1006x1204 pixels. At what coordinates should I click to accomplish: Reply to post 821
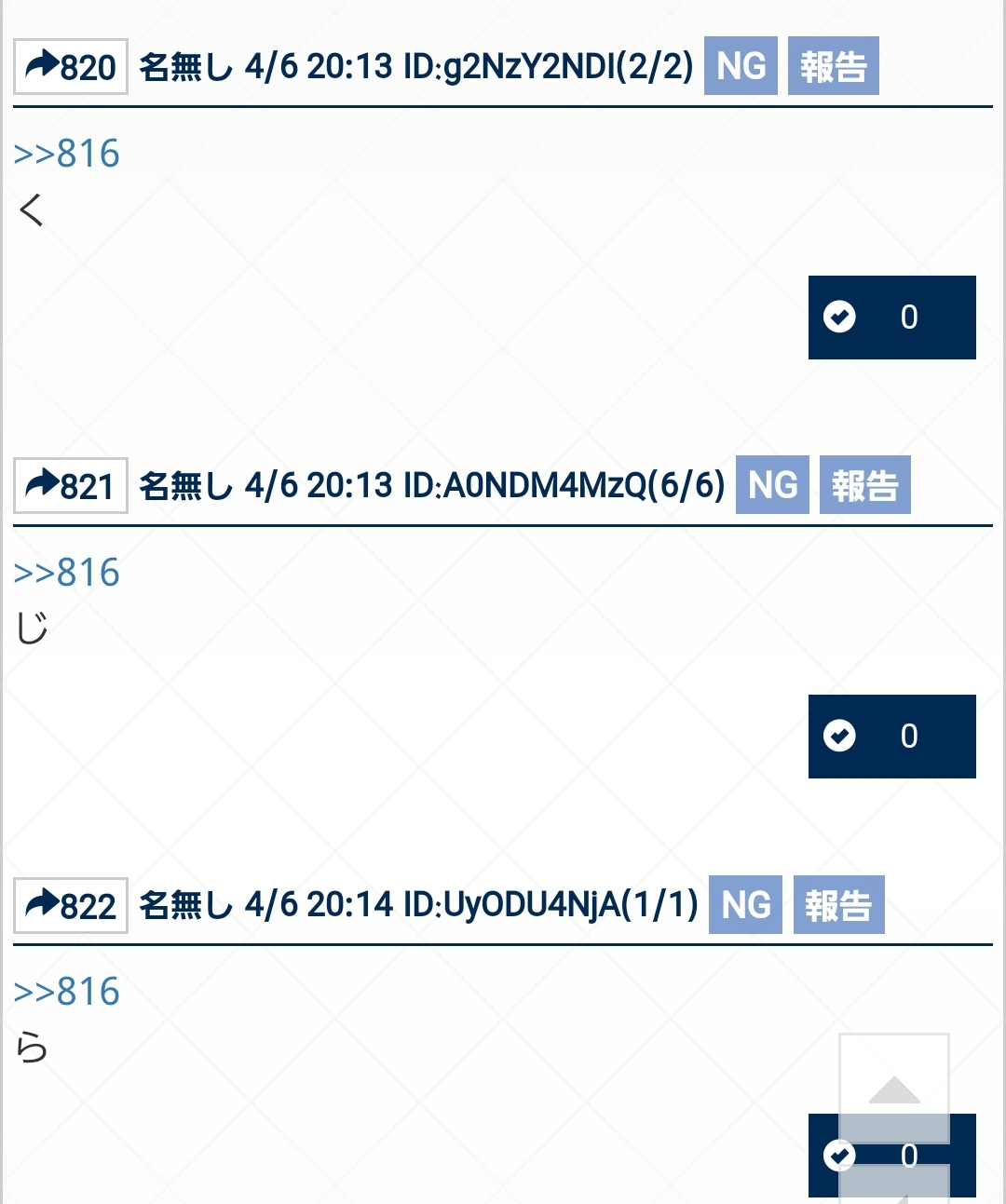[71, 486]
